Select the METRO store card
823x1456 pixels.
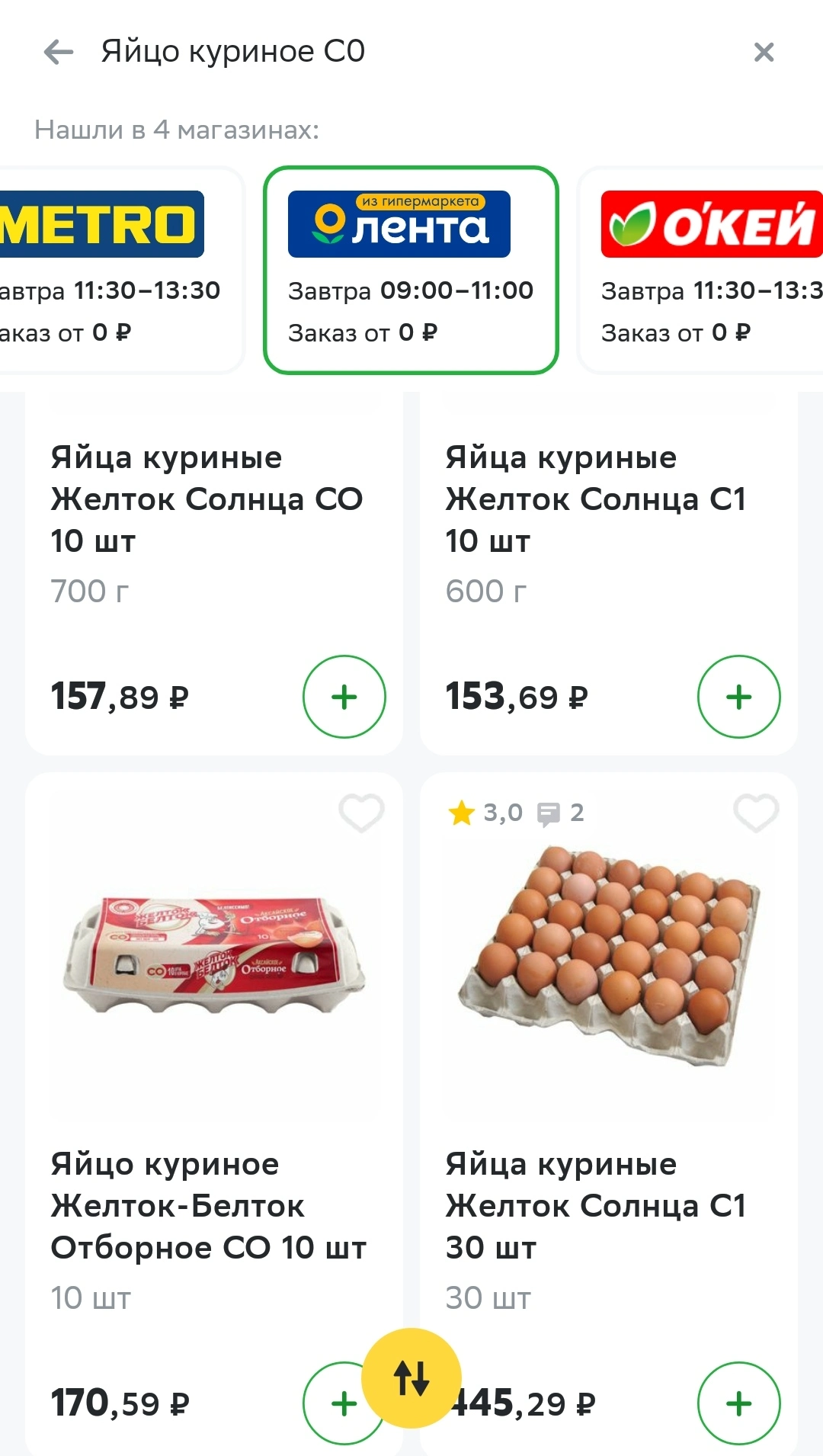[114, 270]
